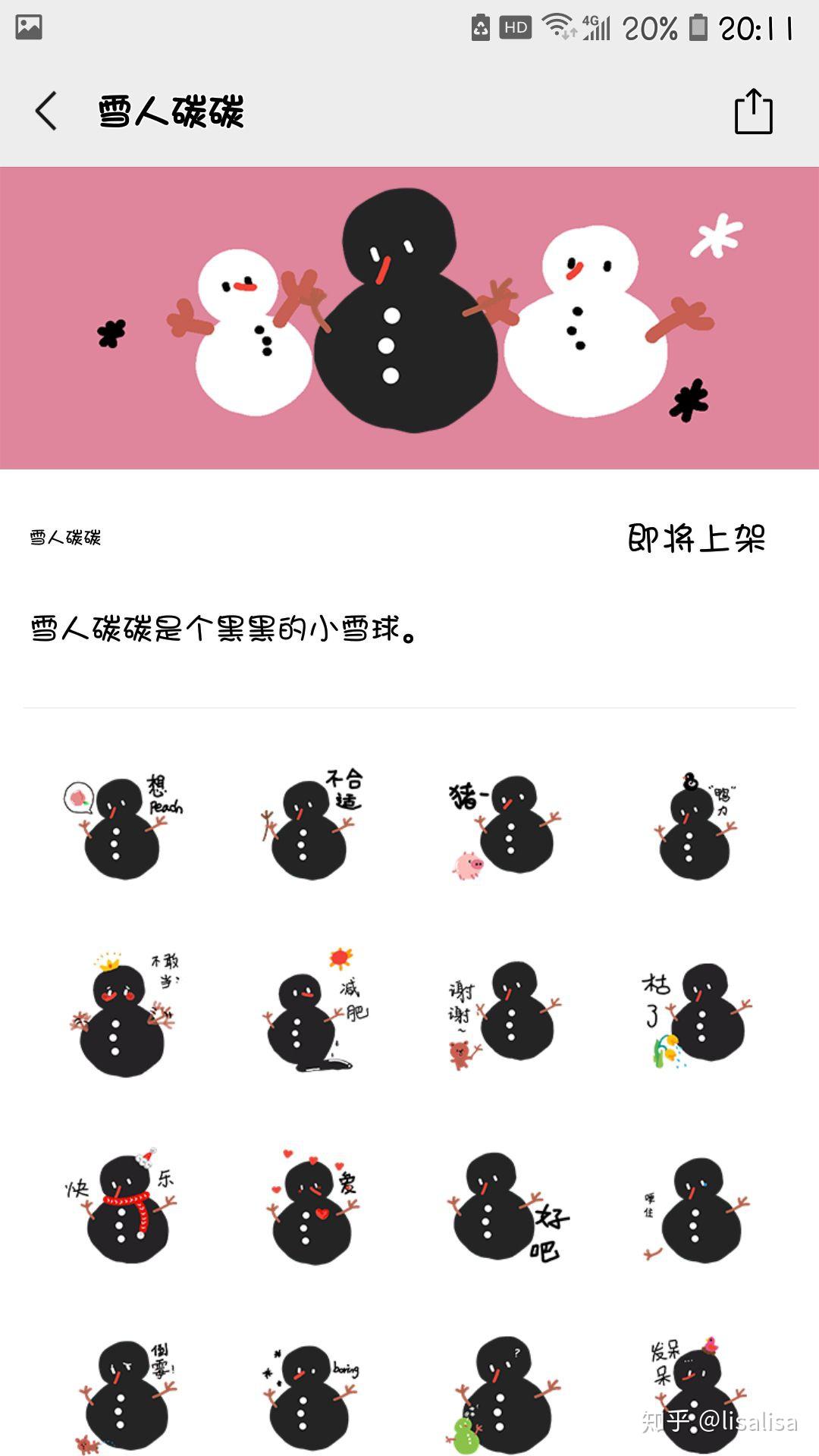The height and width of the screenshot is (1456, 819).
Task: Open the 不合适 sticker
Action: click(311, 827)
